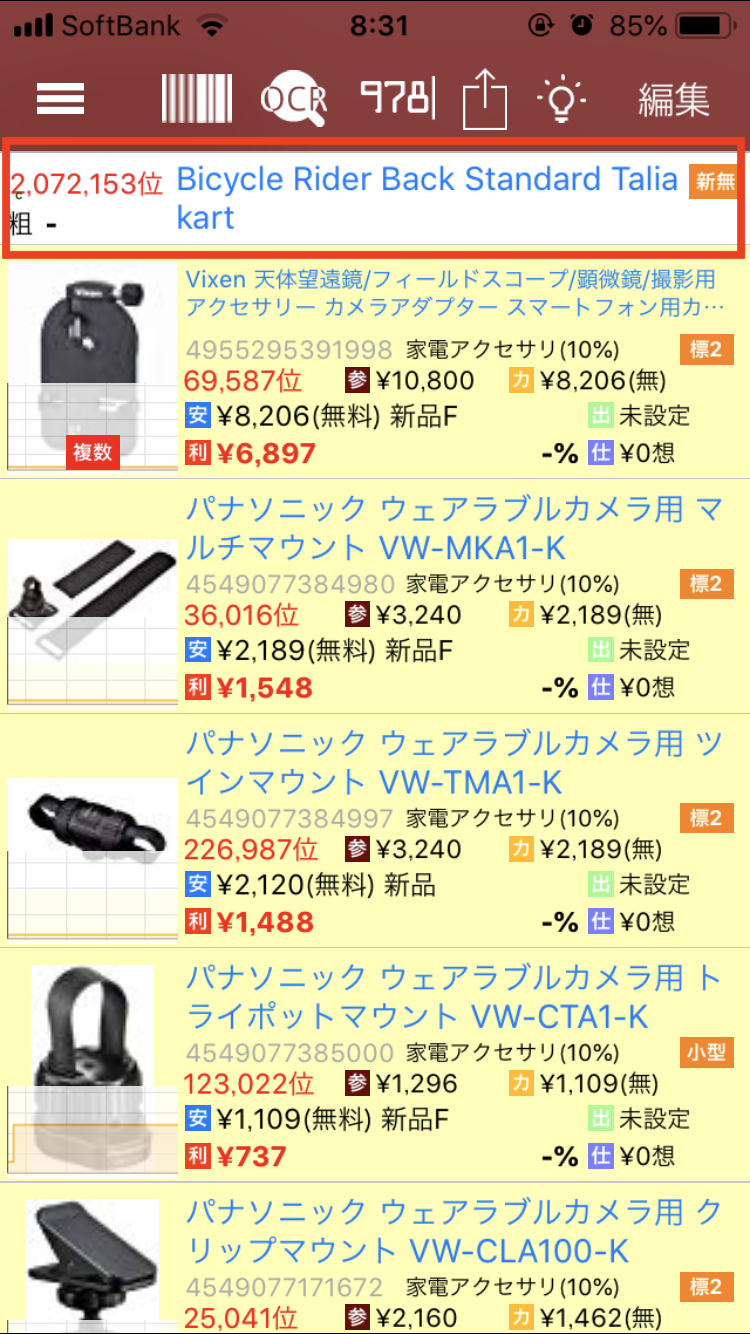
Task: Open the クリップマウント VW-CLA100-K product
Action: point(452,1231)
